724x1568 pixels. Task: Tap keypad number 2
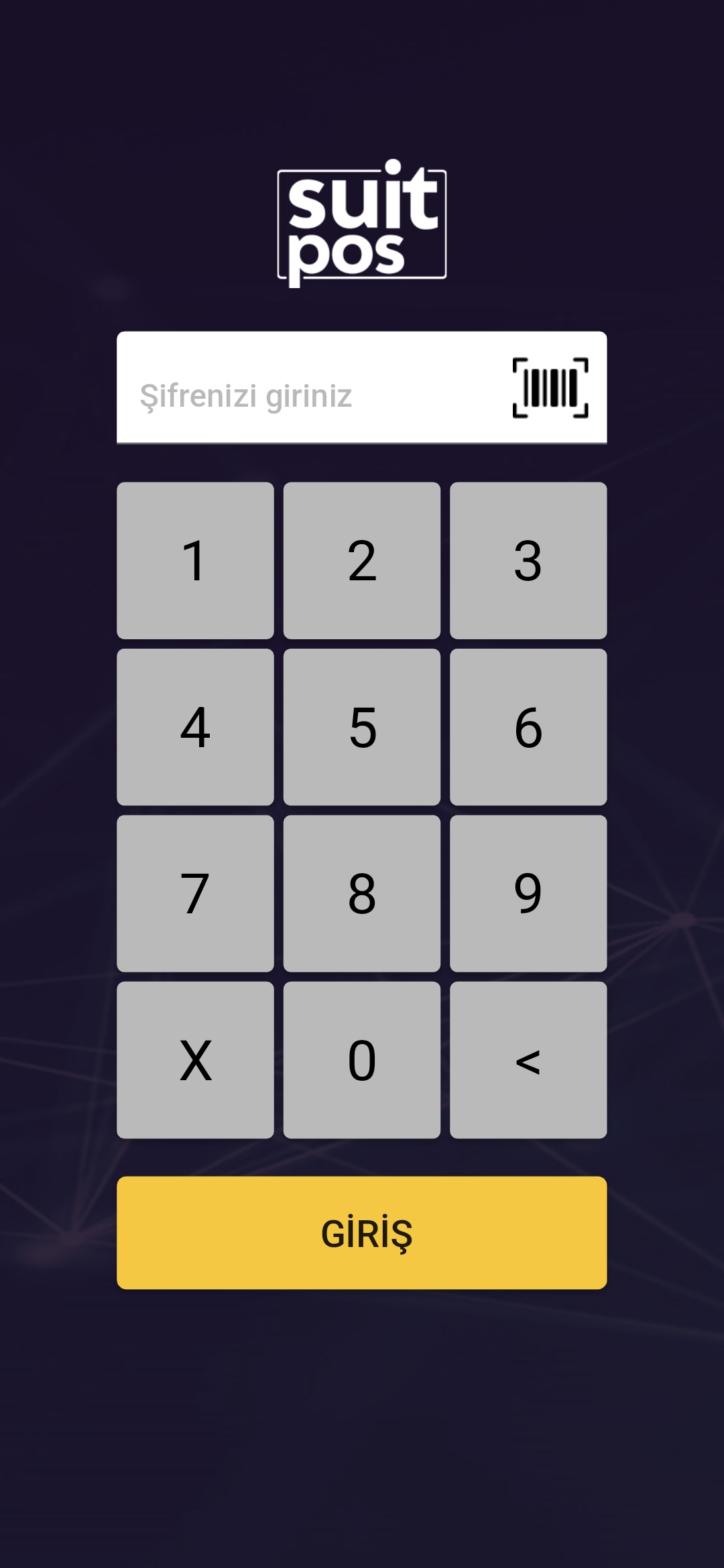pyautogui.click(x=362, y=560)
